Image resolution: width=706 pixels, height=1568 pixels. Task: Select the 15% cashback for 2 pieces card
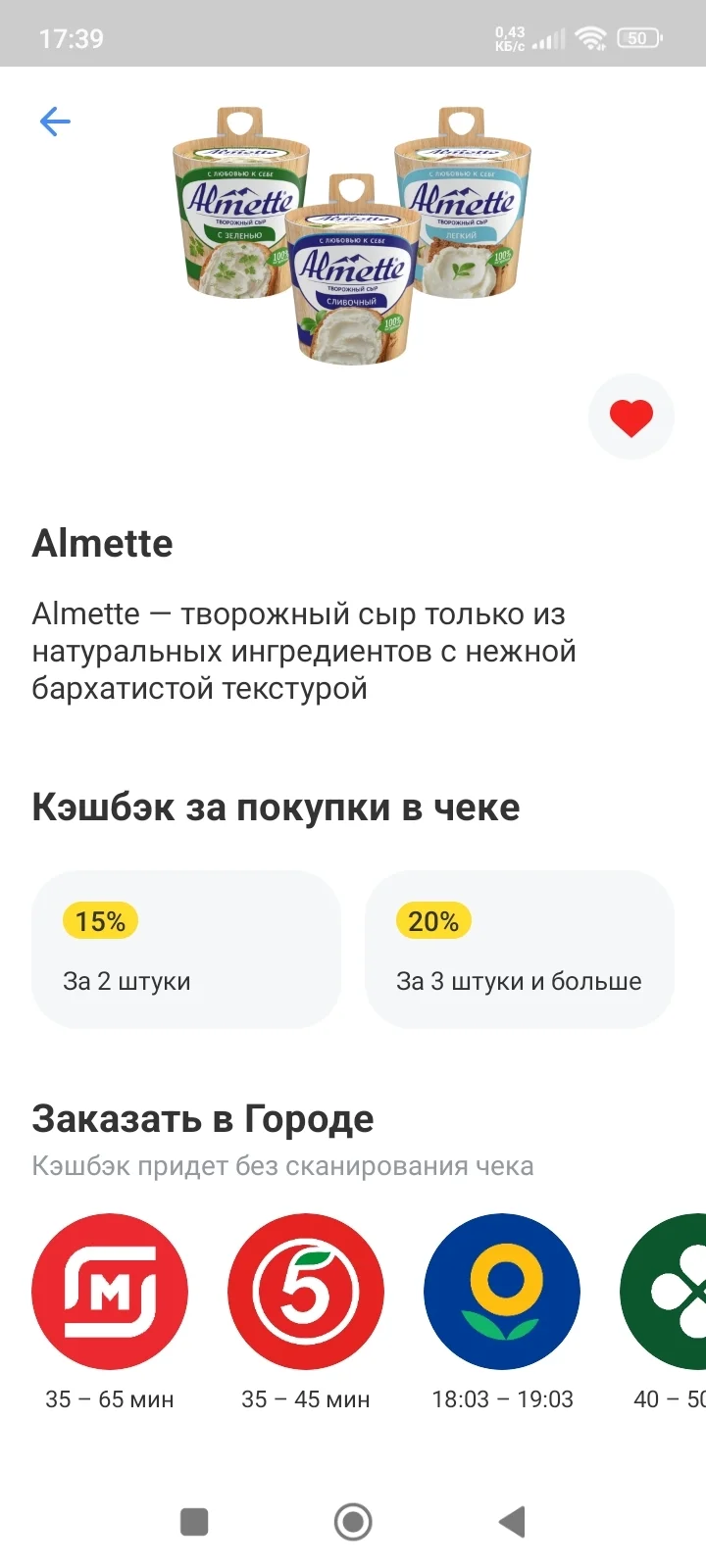(186, 949)
